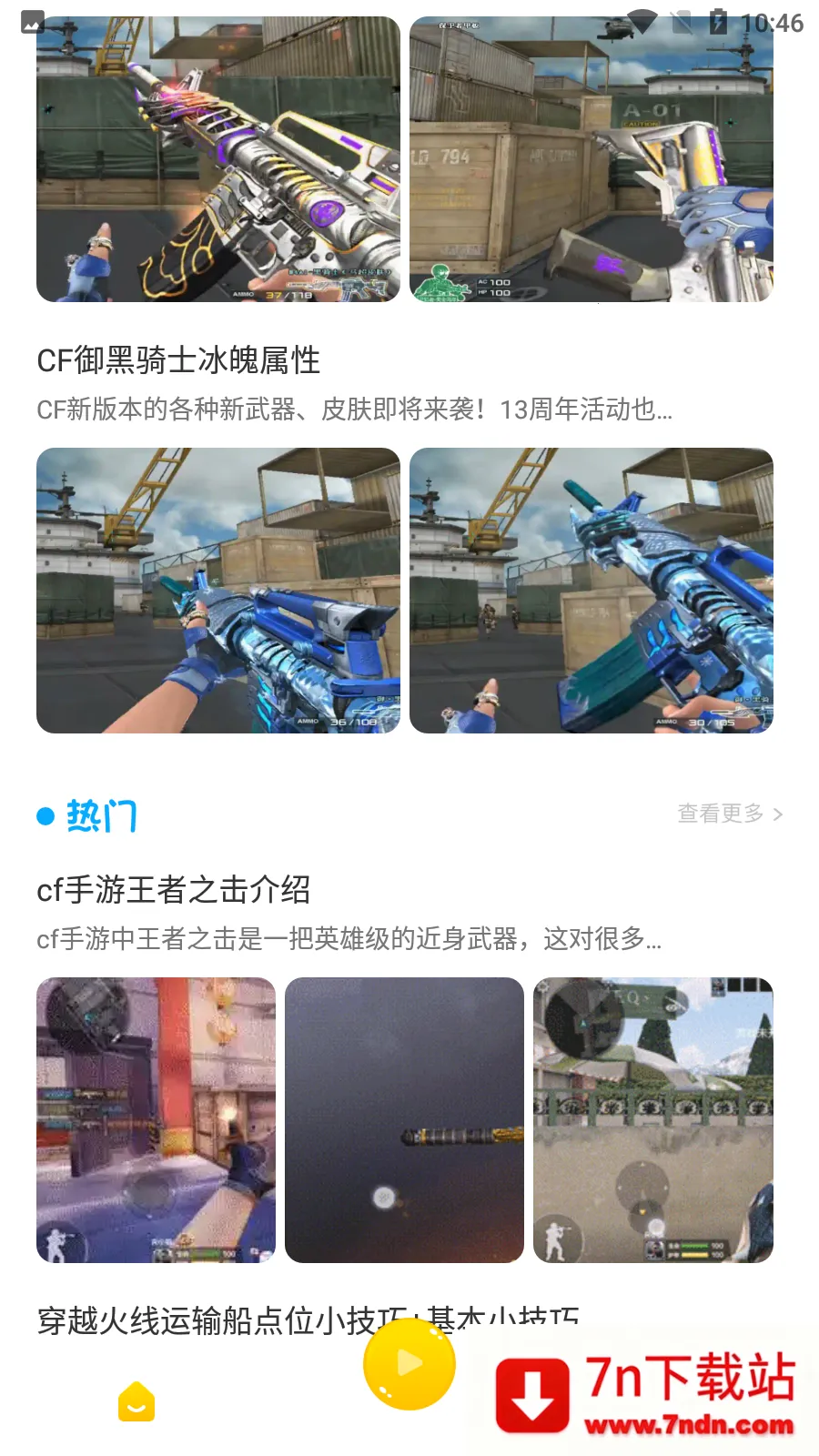
Task: Open article cf手游王者之击介绍
Action: 174,889
